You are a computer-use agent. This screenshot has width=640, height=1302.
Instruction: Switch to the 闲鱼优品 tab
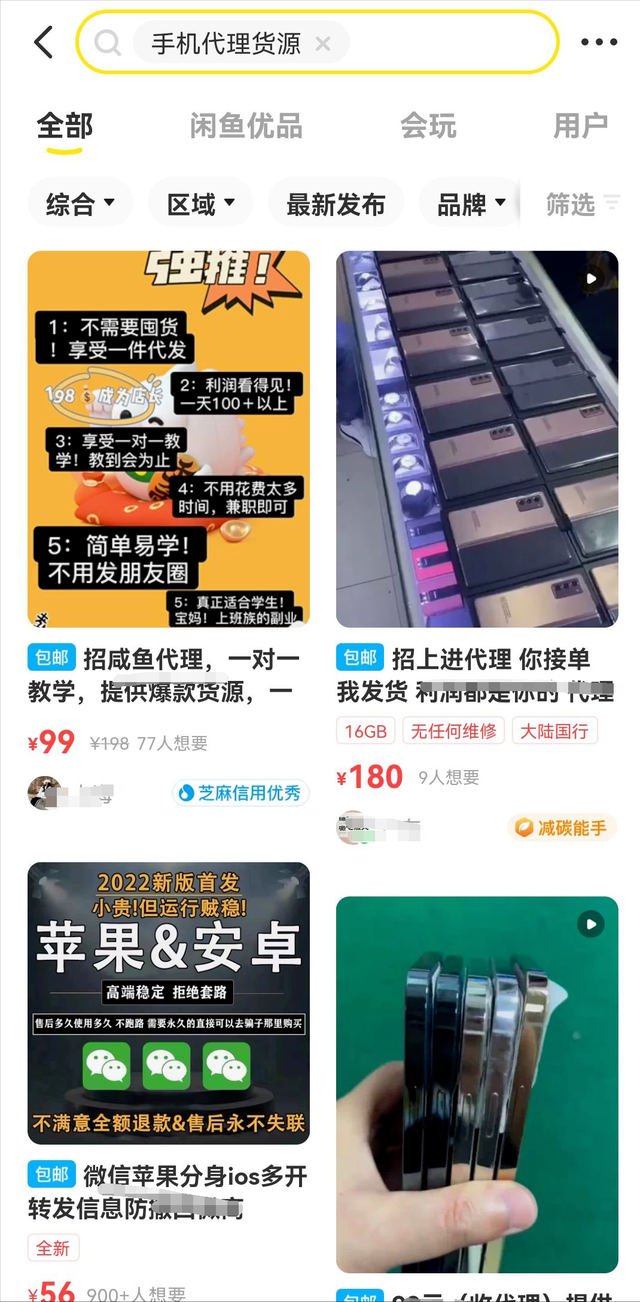click(245, 126)
